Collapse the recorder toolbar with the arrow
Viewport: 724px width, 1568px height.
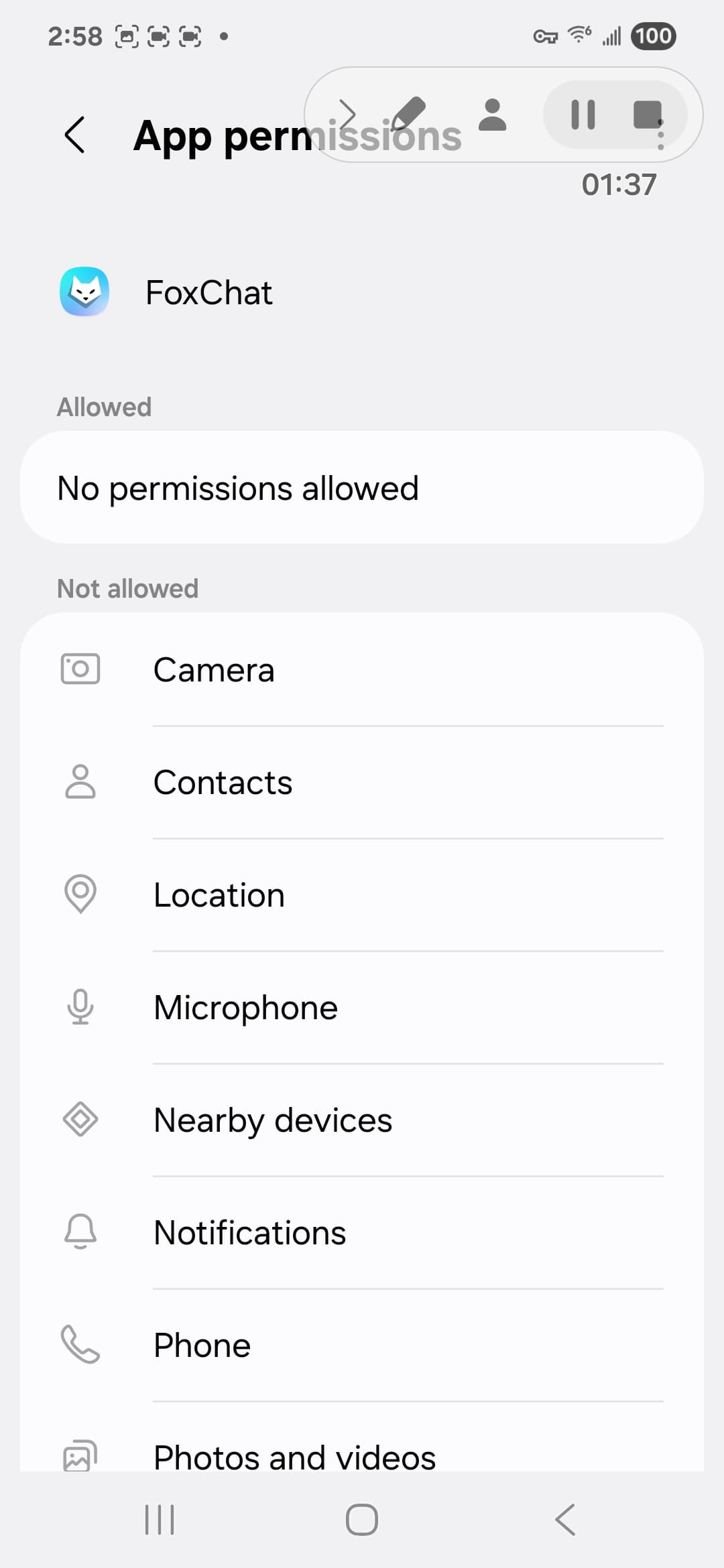tap(347, 115)
